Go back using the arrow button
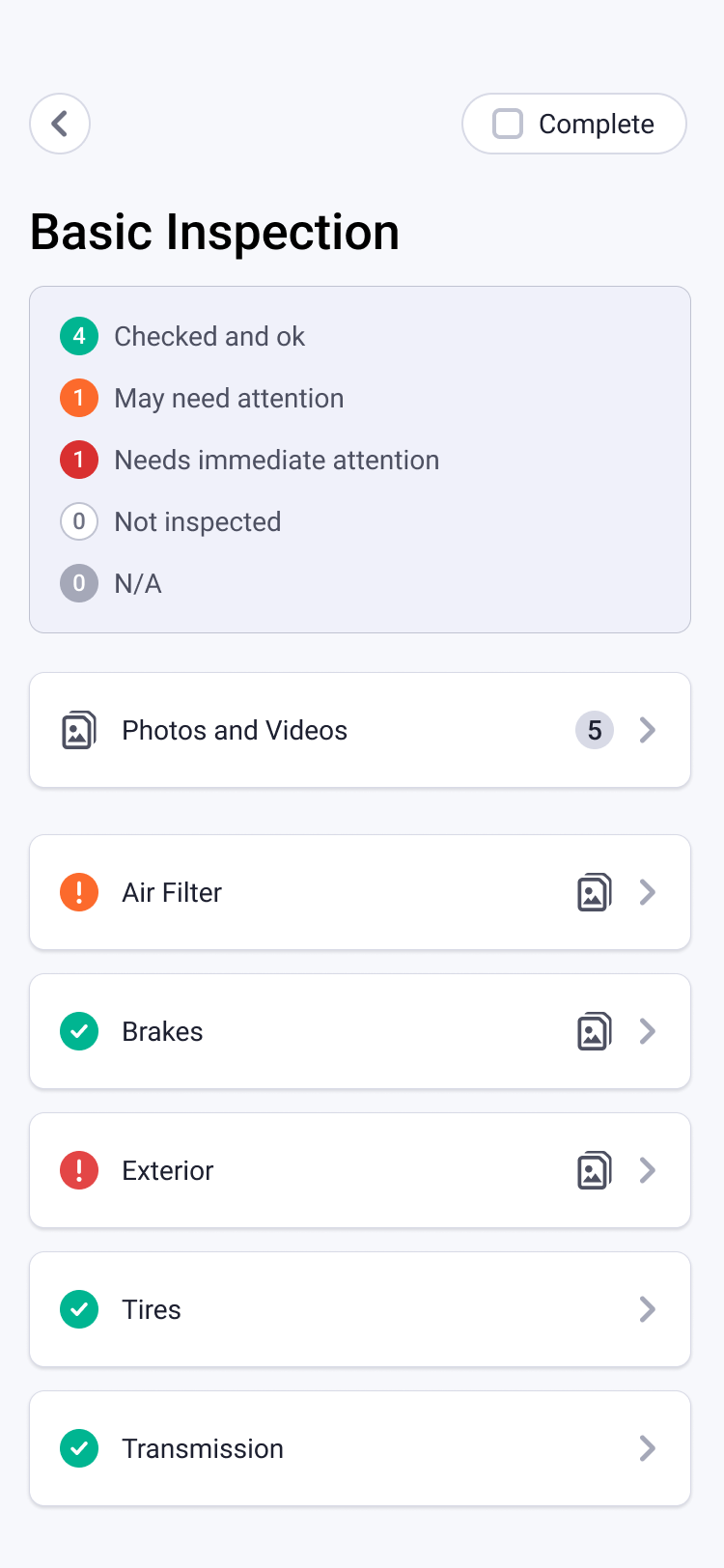The height and width of the screenshot is (1568, 724). [60, 124]
